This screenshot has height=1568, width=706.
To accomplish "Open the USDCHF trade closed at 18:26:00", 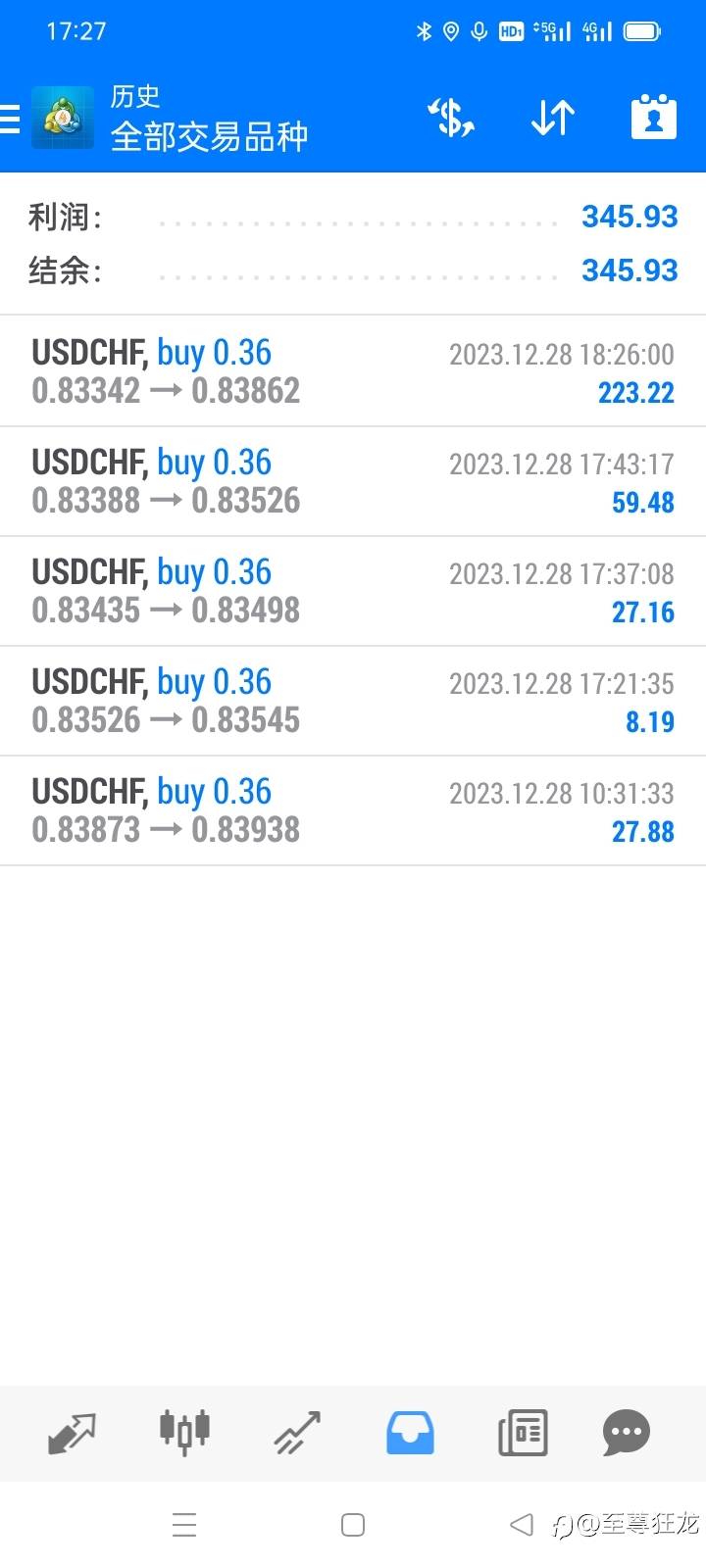I will [353, 371].
